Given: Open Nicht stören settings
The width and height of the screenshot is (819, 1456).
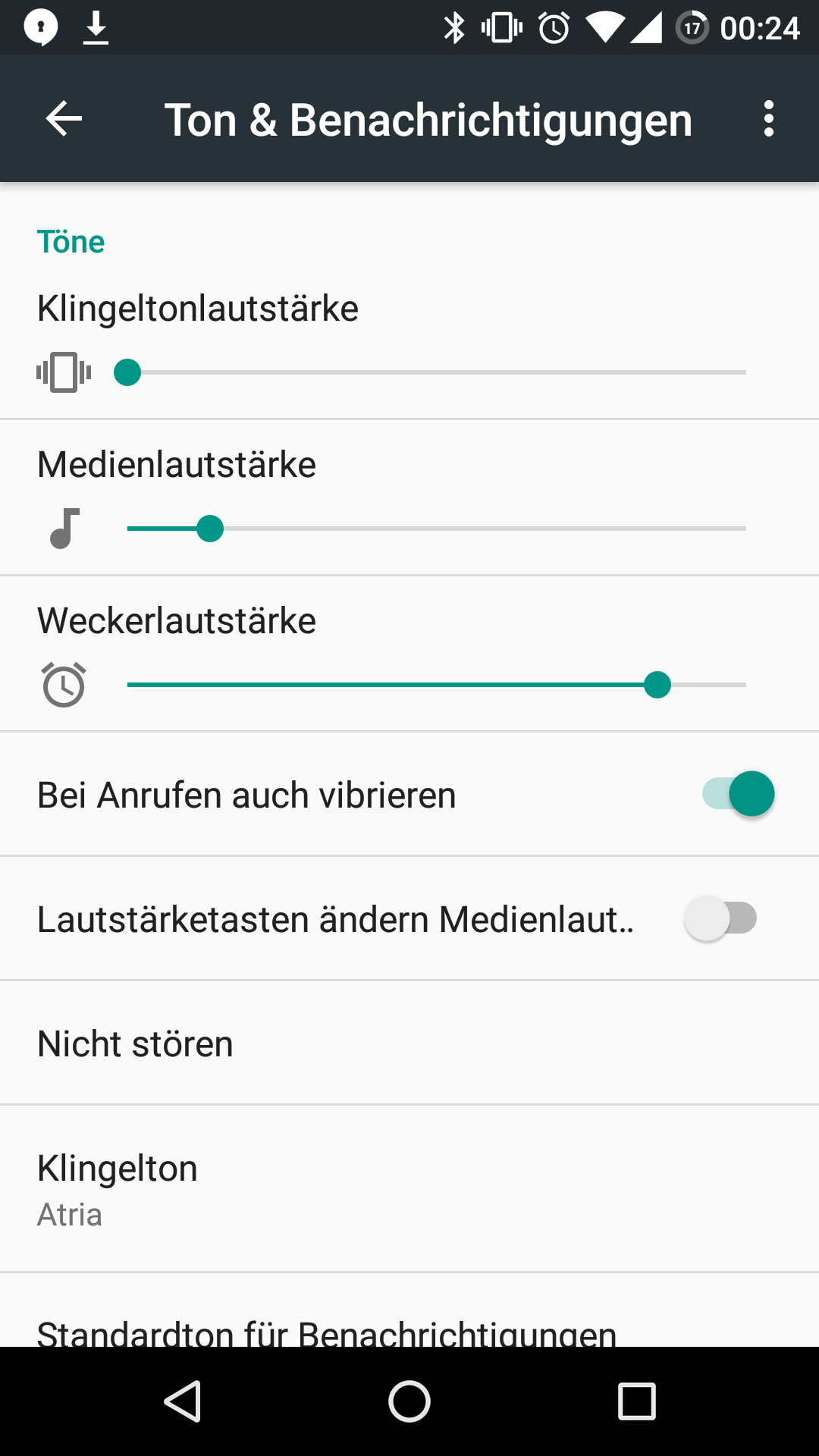Looking at the screenshot, I should tap(409, 1043).
